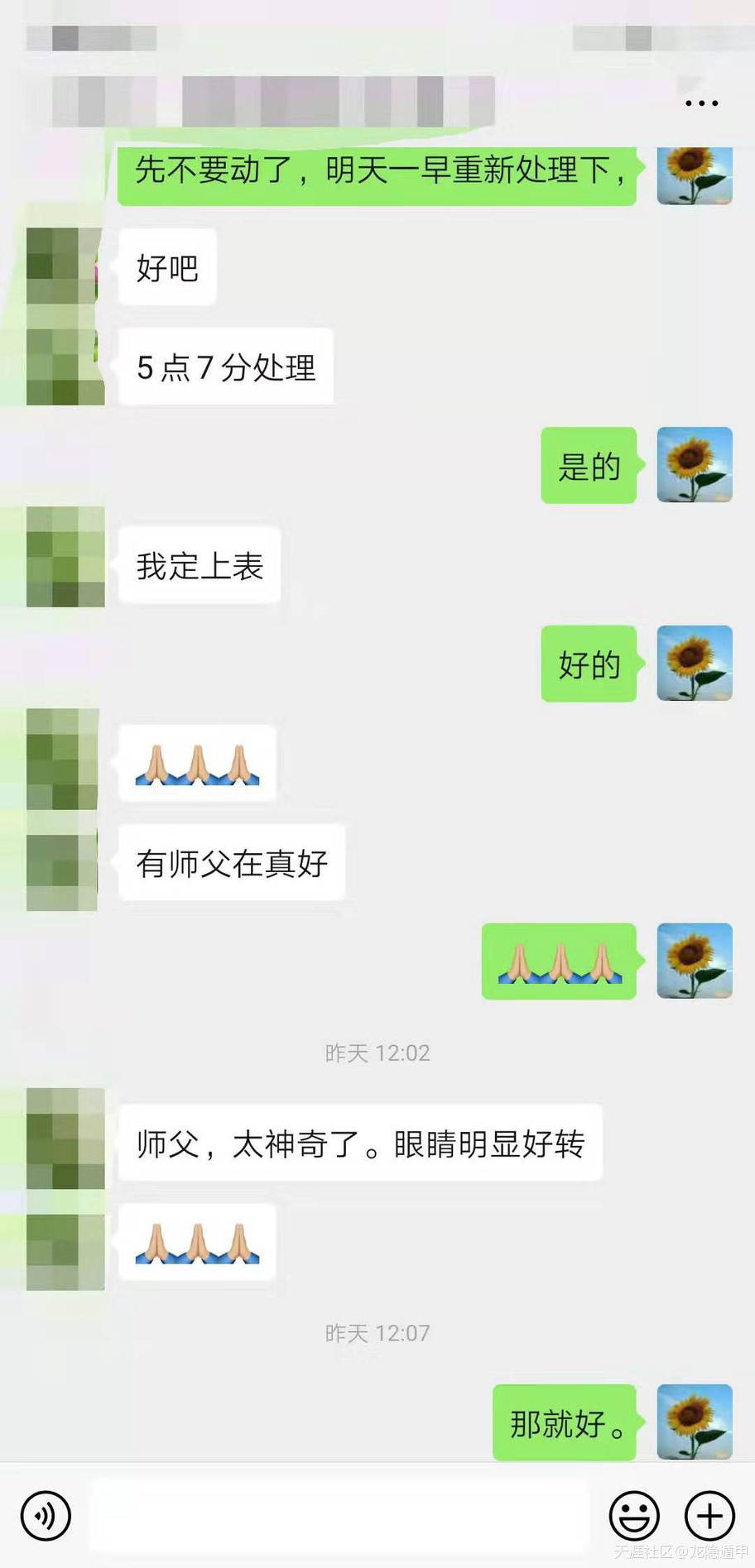Open the plus attachment menu
Viewport: 755px width, 1568px height.
pyautogui.click(x=709, y=1516)
